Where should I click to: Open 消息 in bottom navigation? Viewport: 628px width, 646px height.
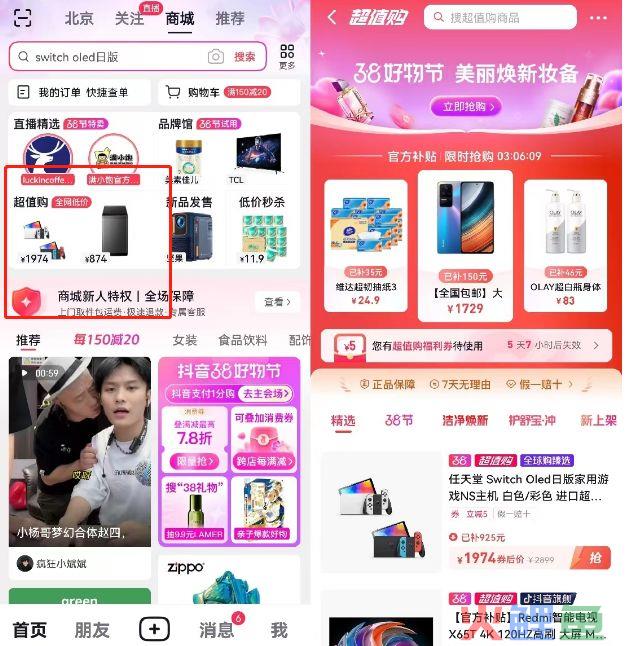coord(216,630)
